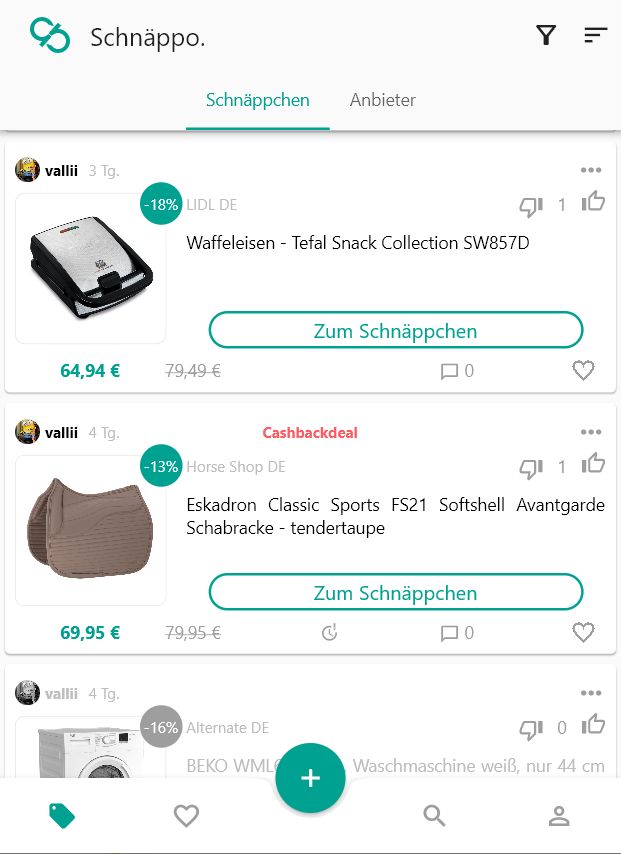Select the Schnäppchen tab
621x854 pixels.
[x=258, y=100]
